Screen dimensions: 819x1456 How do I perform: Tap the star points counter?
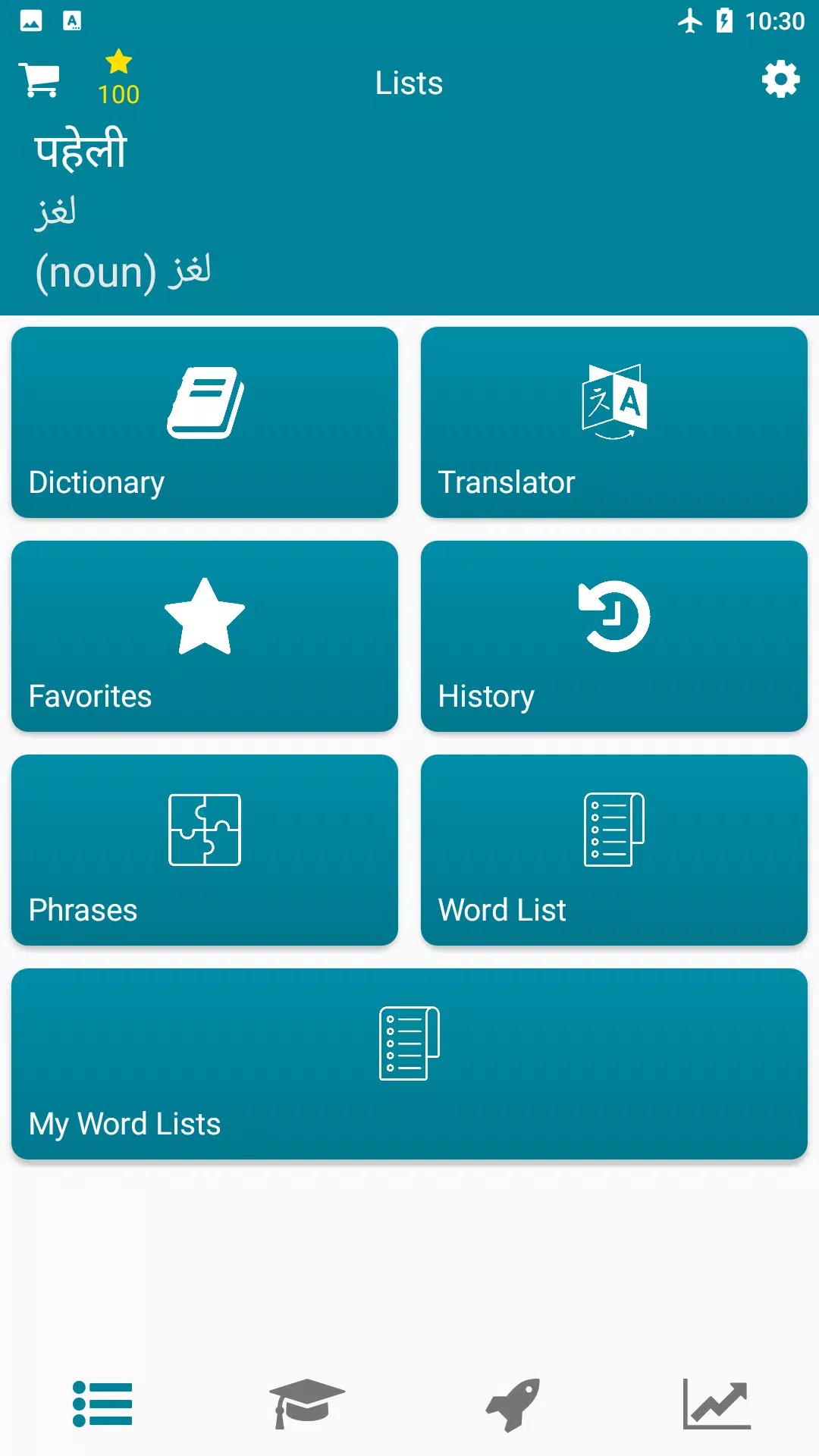coord(118,79)
